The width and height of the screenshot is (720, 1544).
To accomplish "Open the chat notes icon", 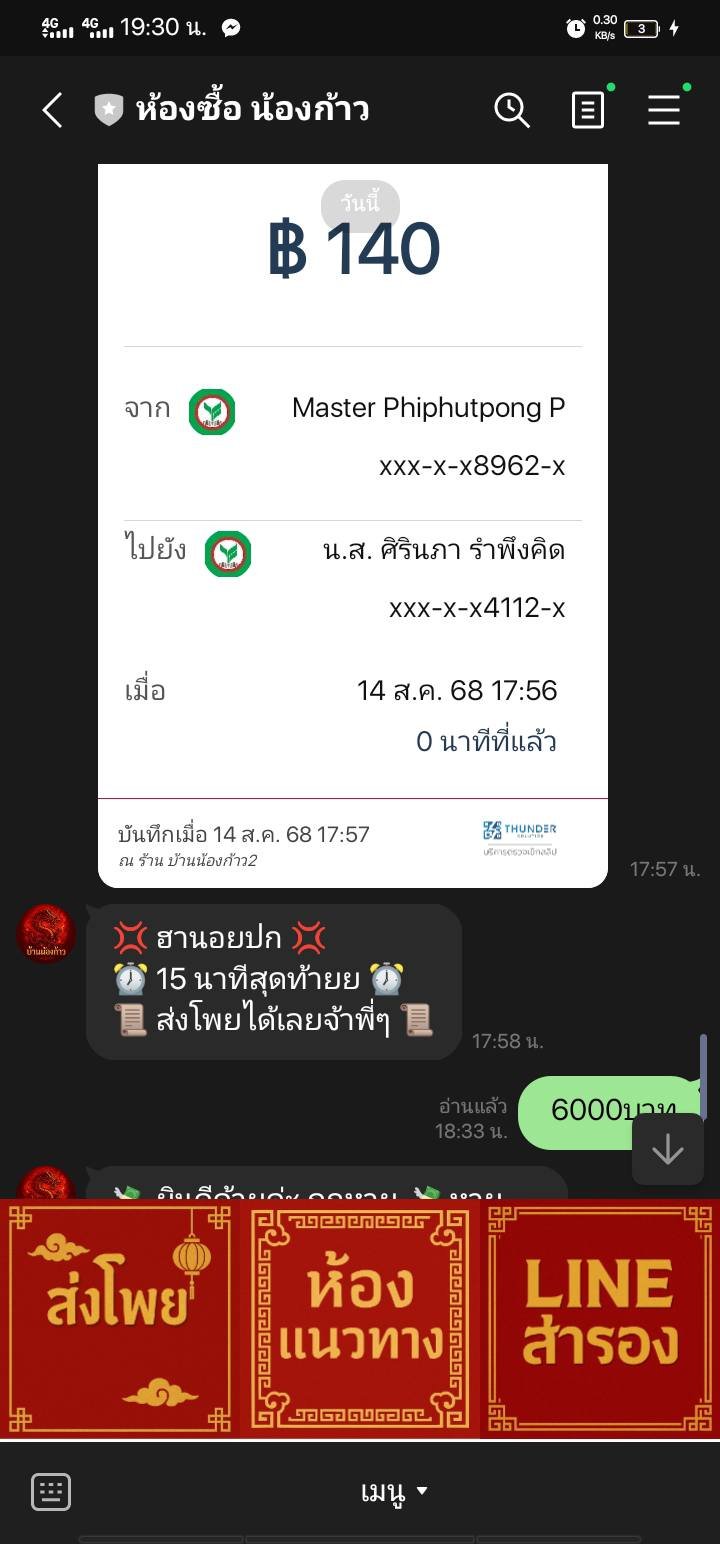I will [588, 110].
